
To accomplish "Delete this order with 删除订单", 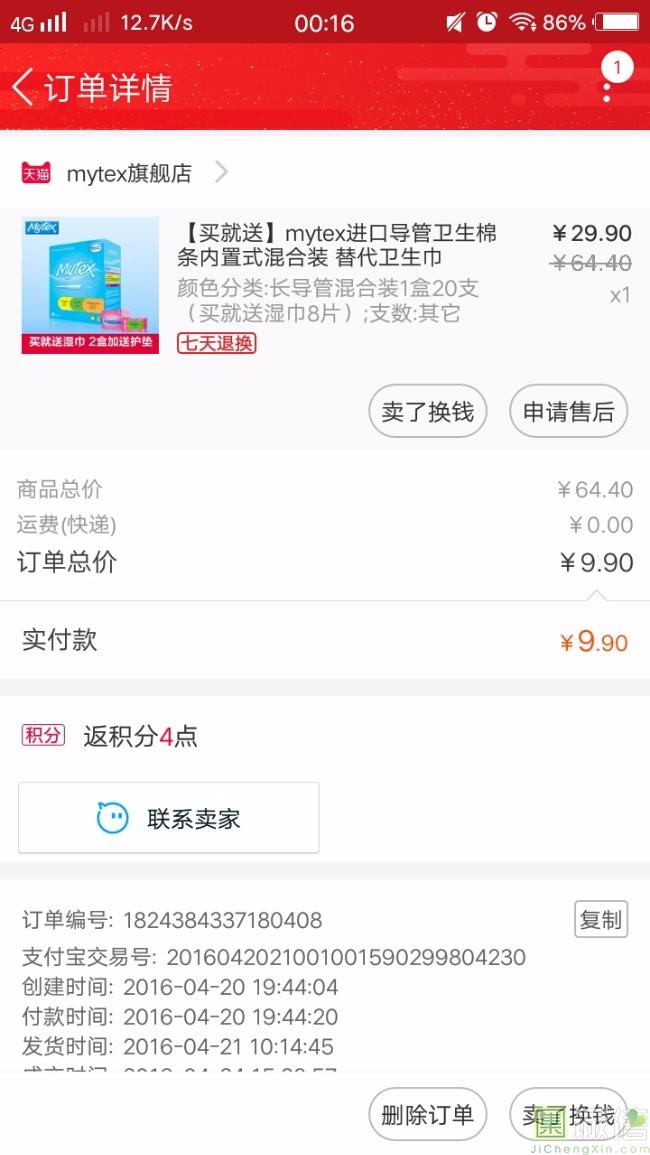I will 427,1115.
